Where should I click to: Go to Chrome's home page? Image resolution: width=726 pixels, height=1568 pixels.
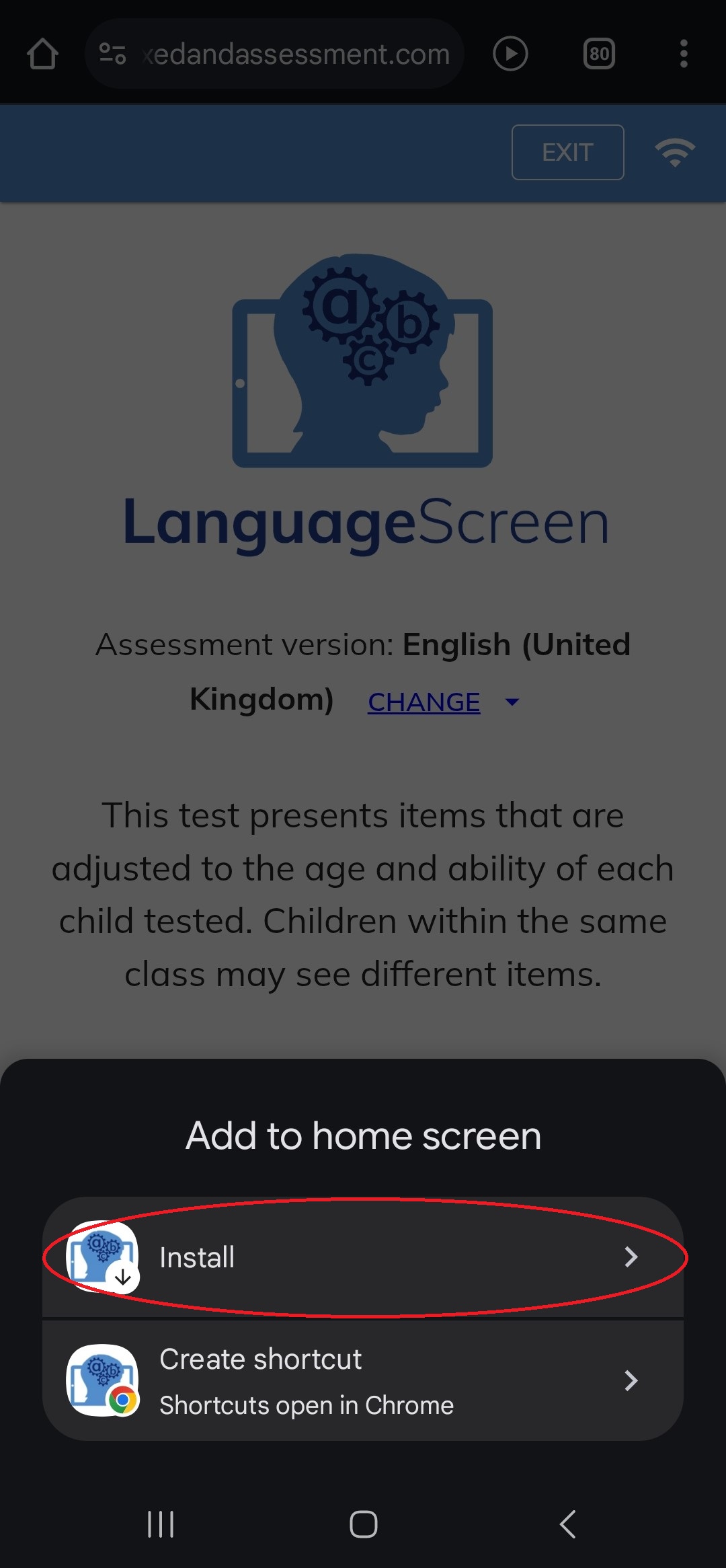coord(42,54)
